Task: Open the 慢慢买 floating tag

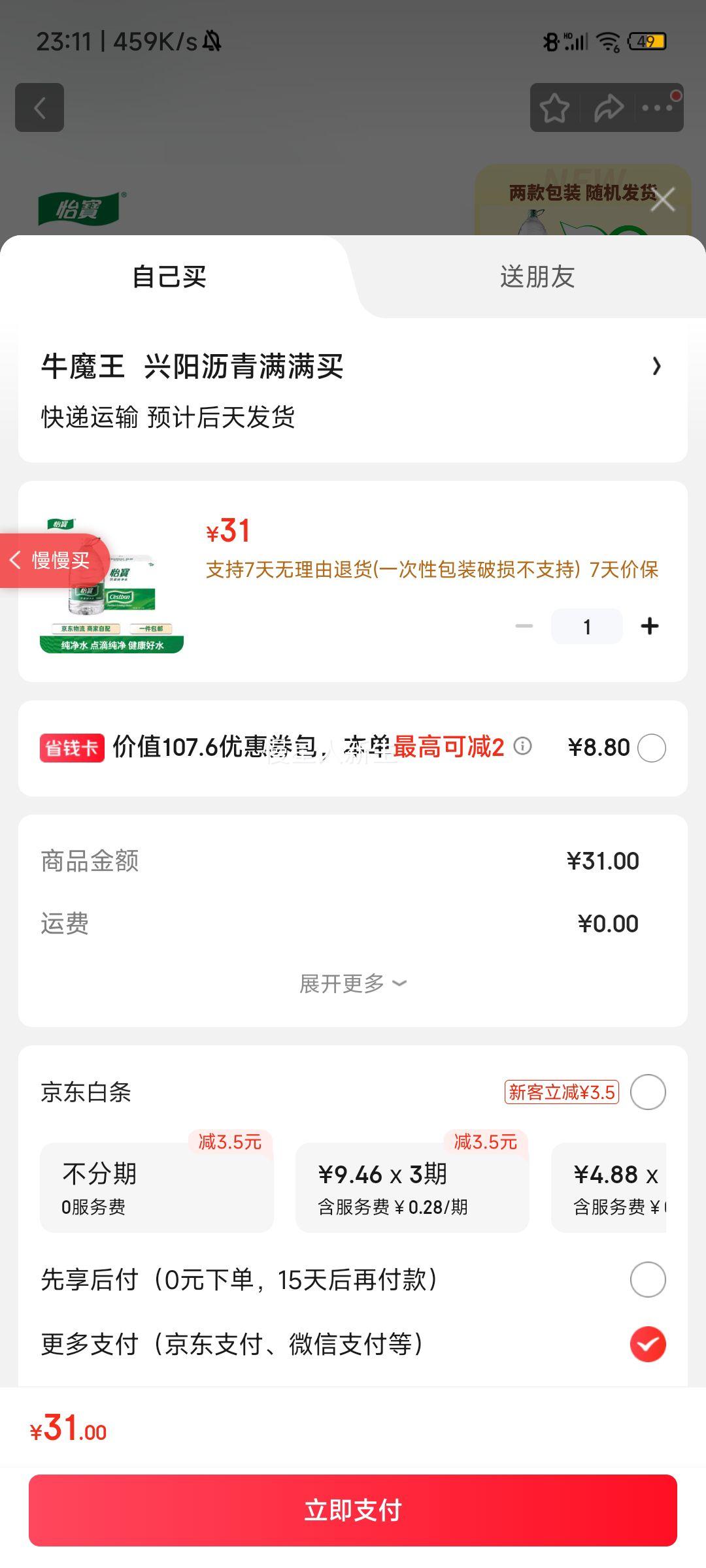Action: pos(52,561)
